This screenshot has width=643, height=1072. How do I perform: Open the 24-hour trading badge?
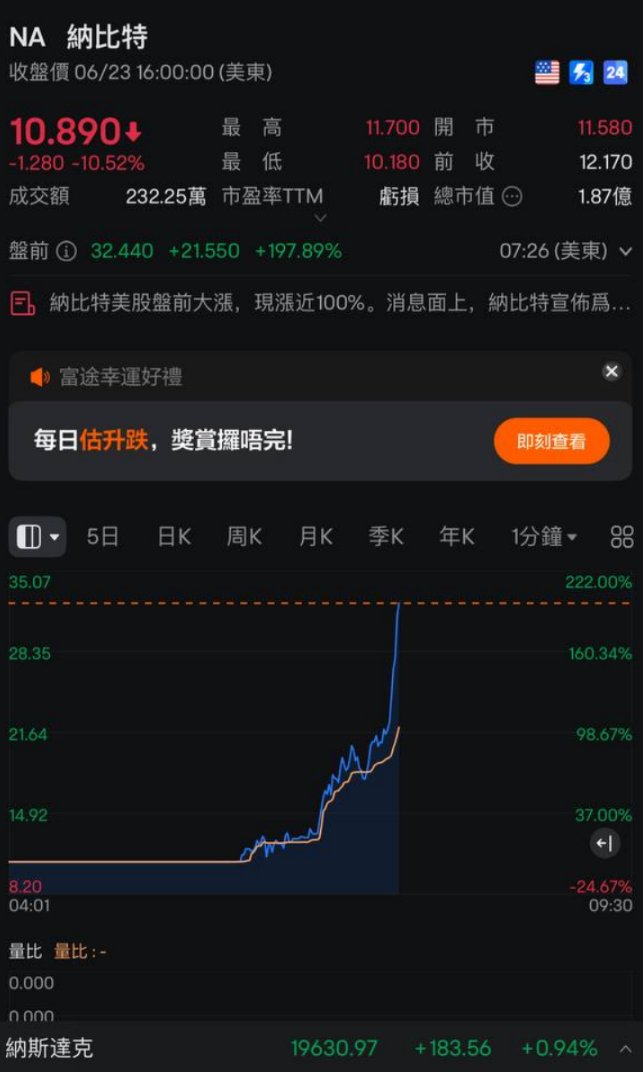pos(615,72)
